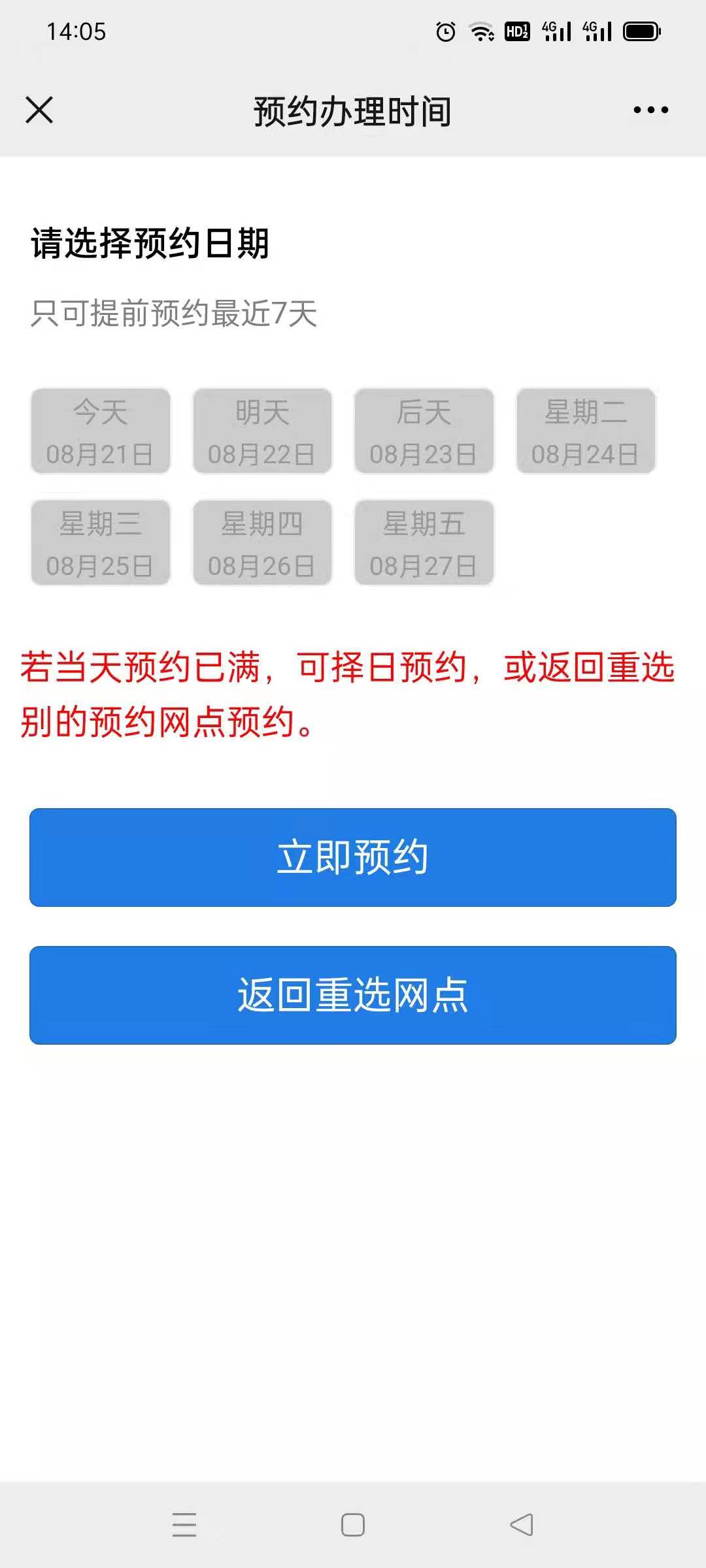Pick 星期五 08月27日 date
Viewport: 706px width, 1568px height.
424,543
